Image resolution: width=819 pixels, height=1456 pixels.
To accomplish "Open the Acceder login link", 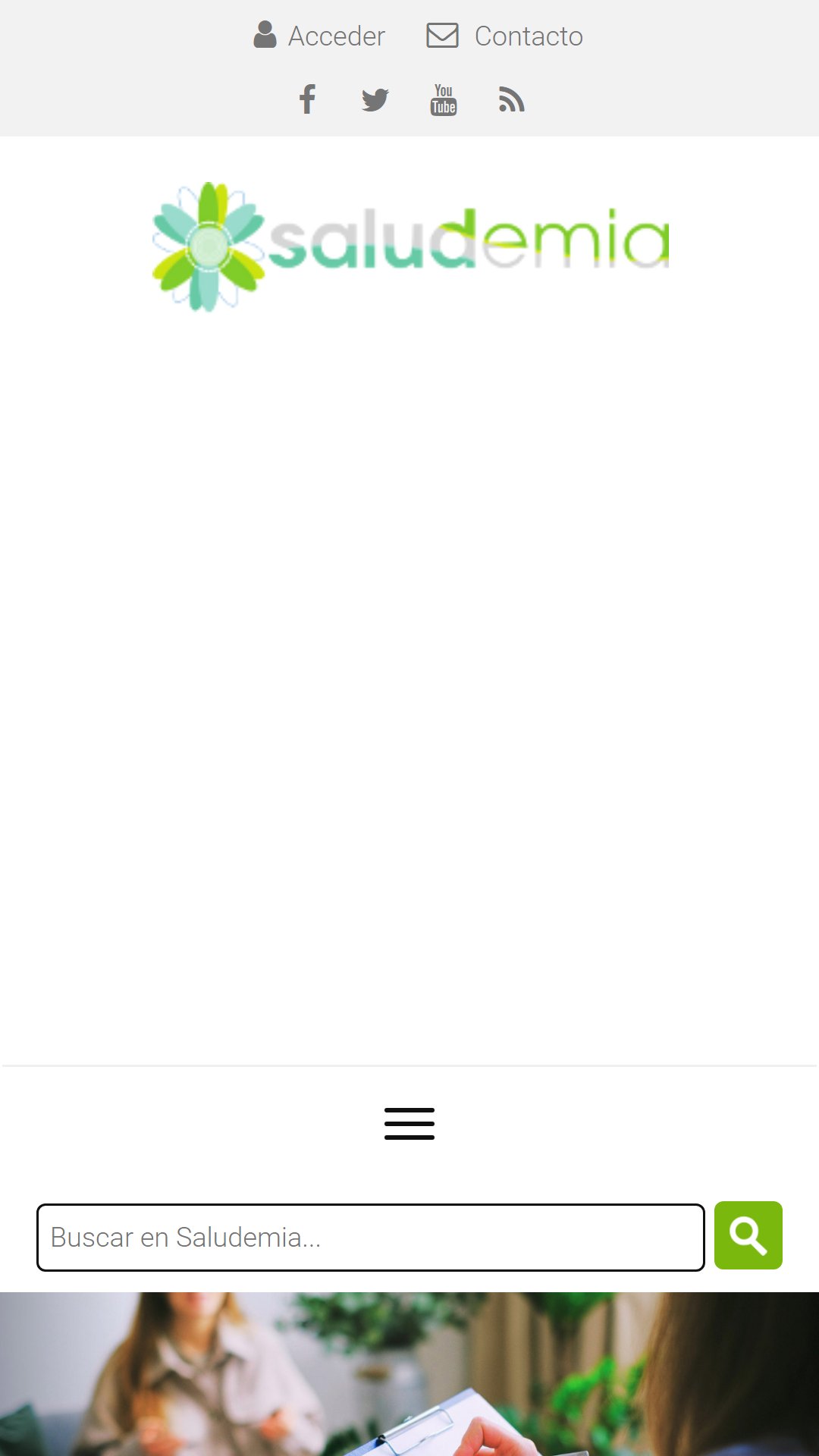I will pyautogui.click(x=319, y=36).
